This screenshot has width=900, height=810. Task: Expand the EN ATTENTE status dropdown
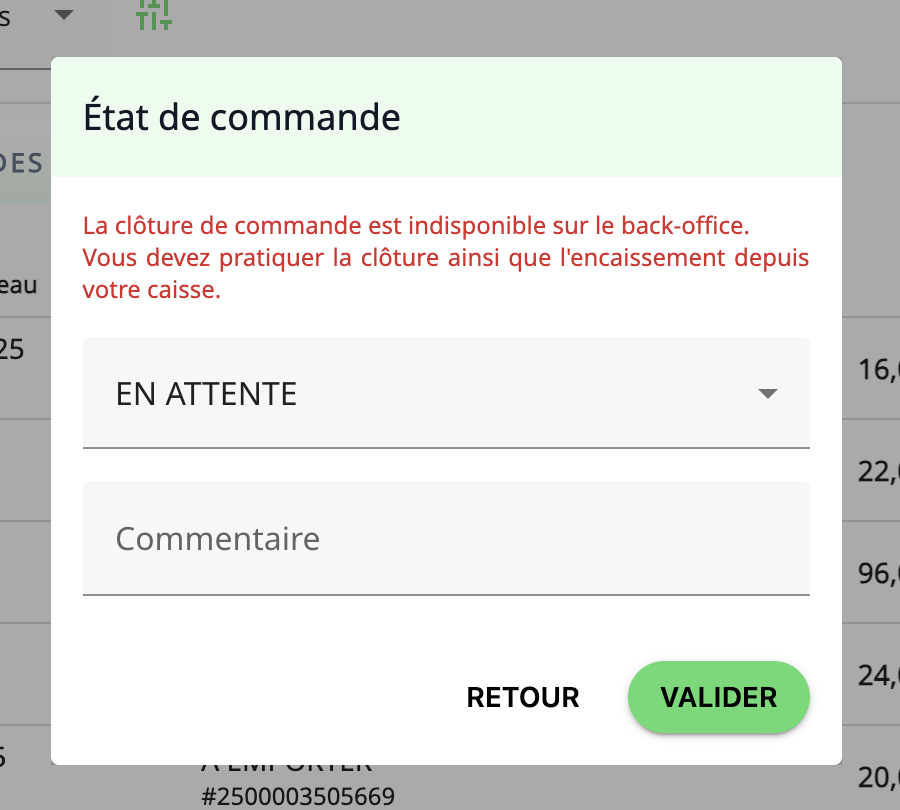coord(445,393)
